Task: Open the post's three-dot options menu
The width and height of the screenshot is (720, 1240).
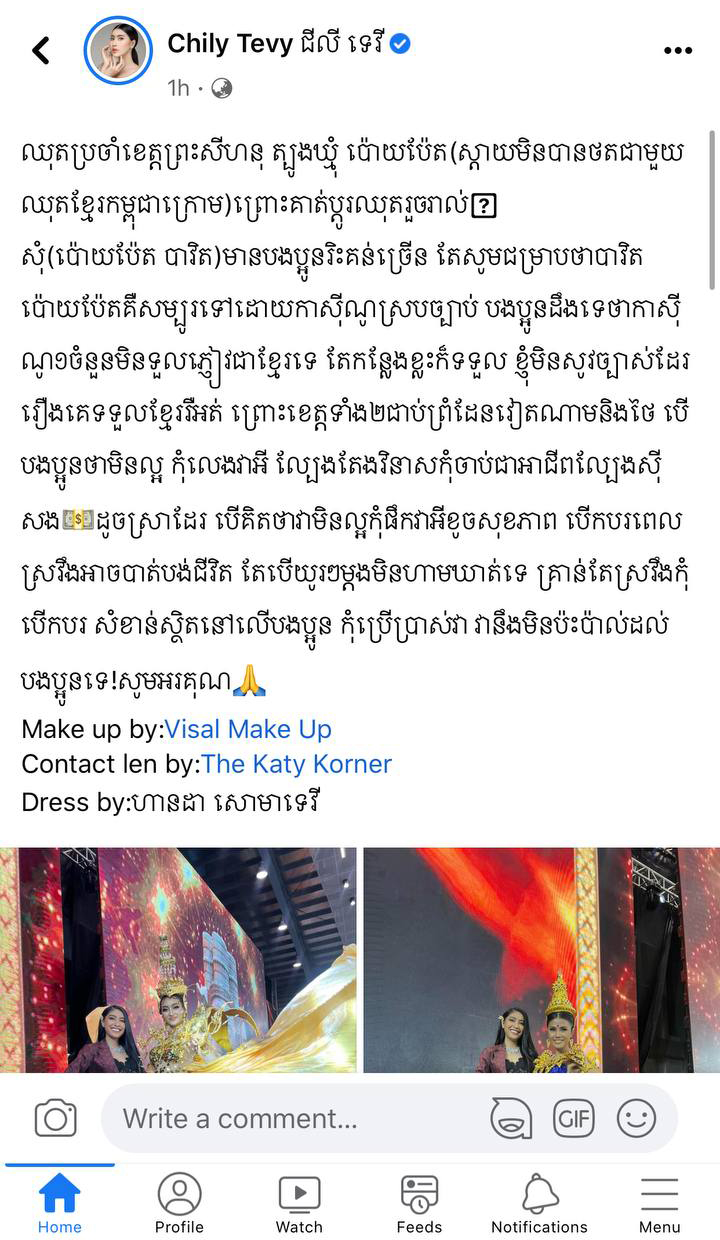Action: [677, 51]
